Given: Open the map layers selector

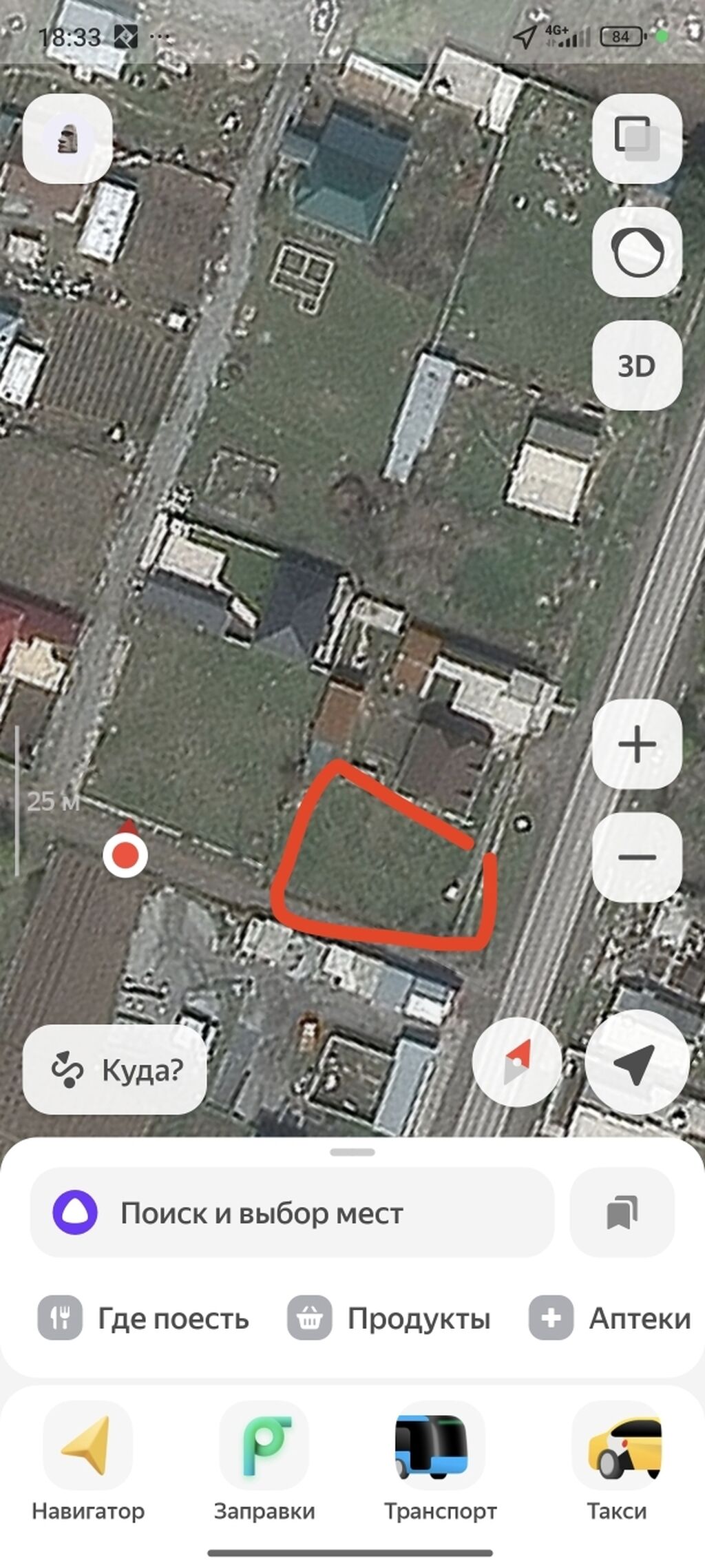Looking at the screenshot, I should 637,139.
